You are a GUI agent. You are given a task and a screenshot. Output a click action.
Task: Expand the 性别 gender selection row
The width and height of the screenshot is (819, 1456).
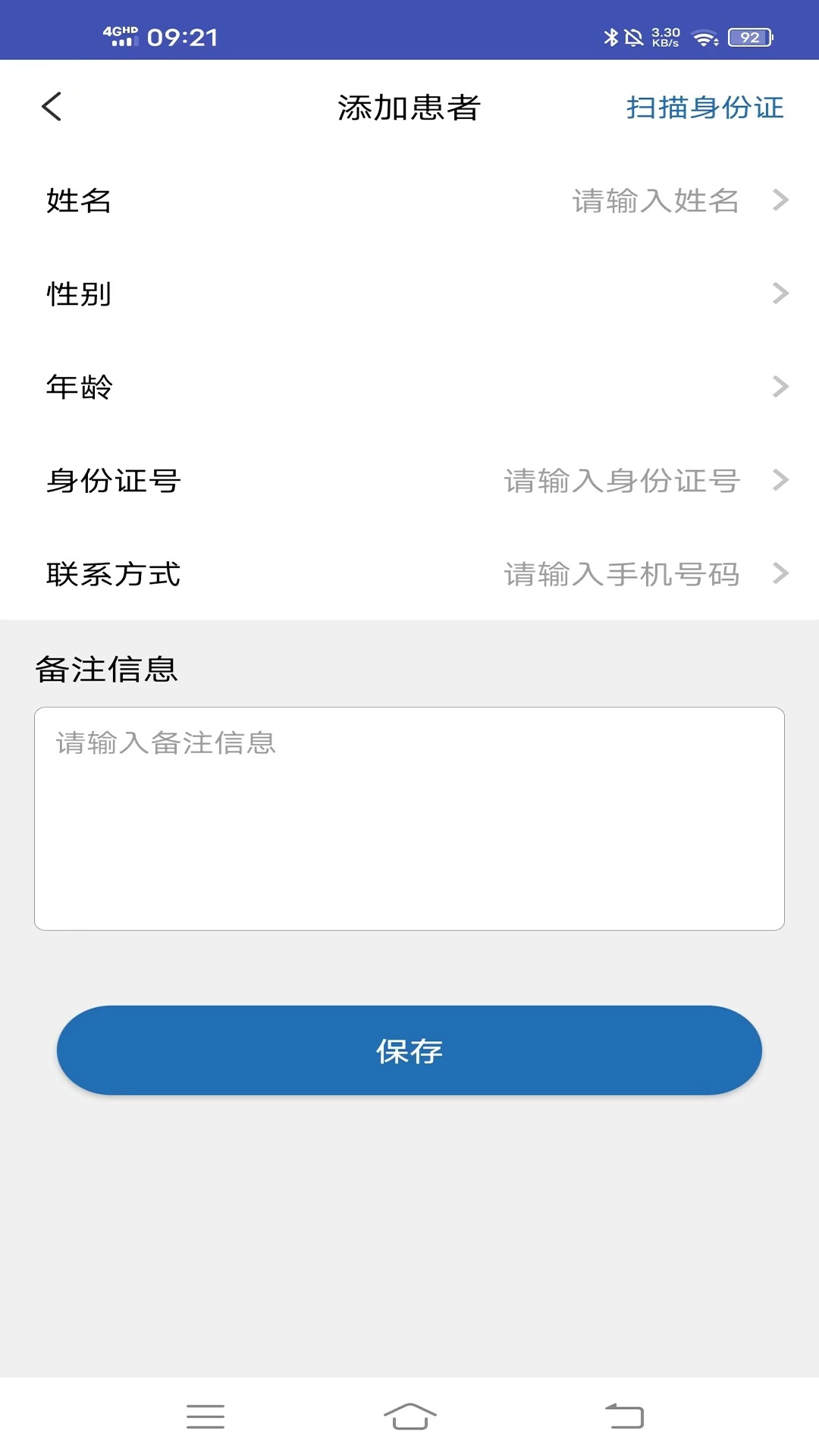(x=409, y=295)
